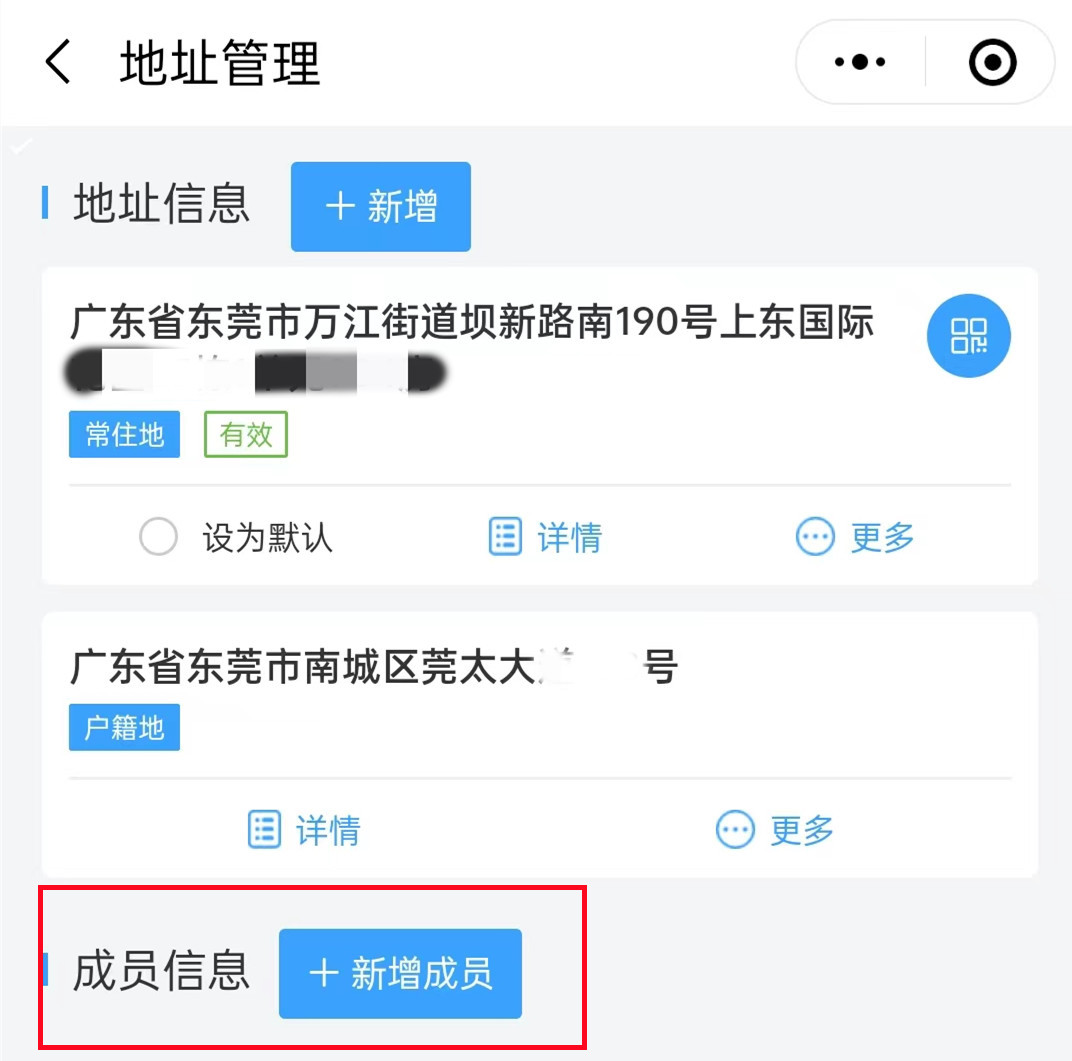Show QR code for 万江街道 address
Viewport: 1072px width, 1061px height.
click(x=968, y=336)
